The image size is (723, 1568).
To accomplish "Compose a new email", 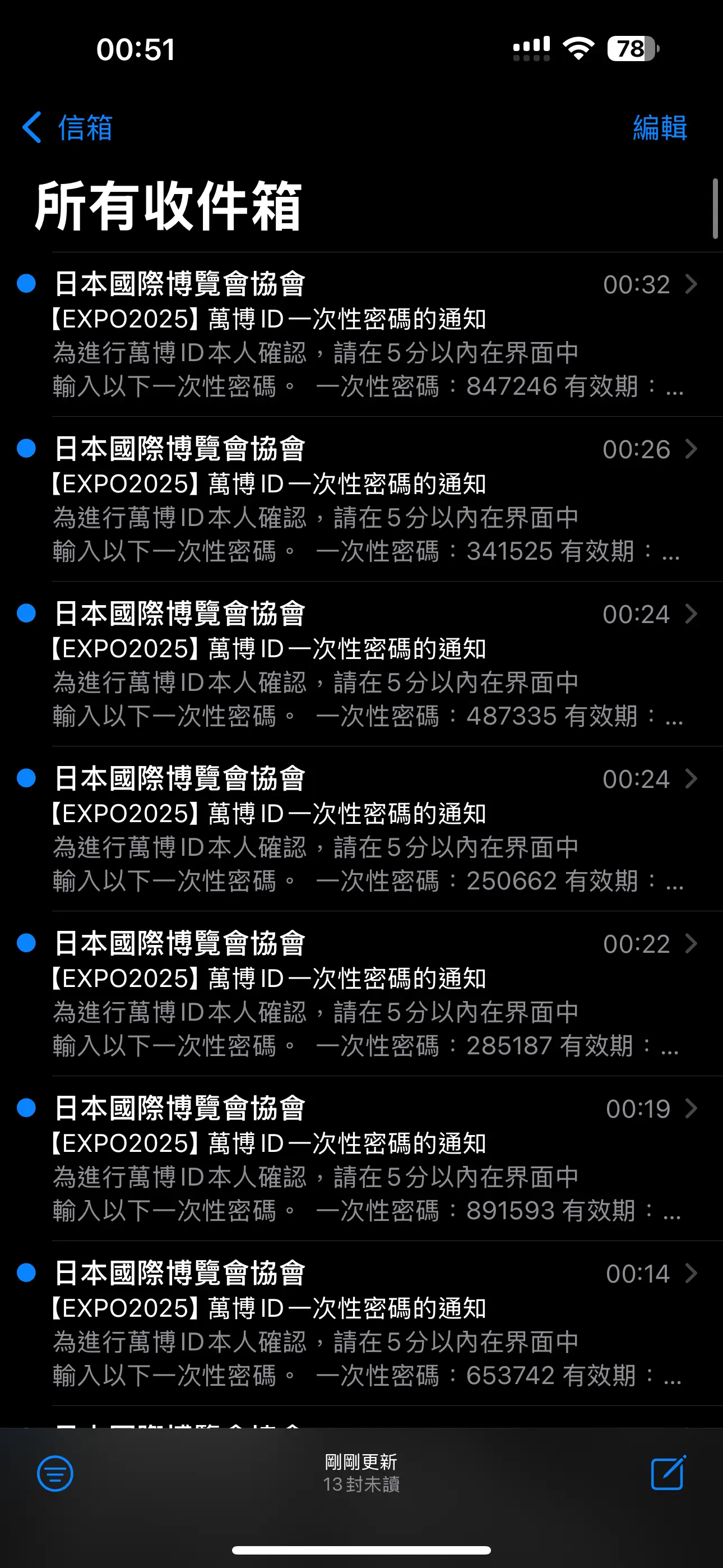I will coord(668,1473).
